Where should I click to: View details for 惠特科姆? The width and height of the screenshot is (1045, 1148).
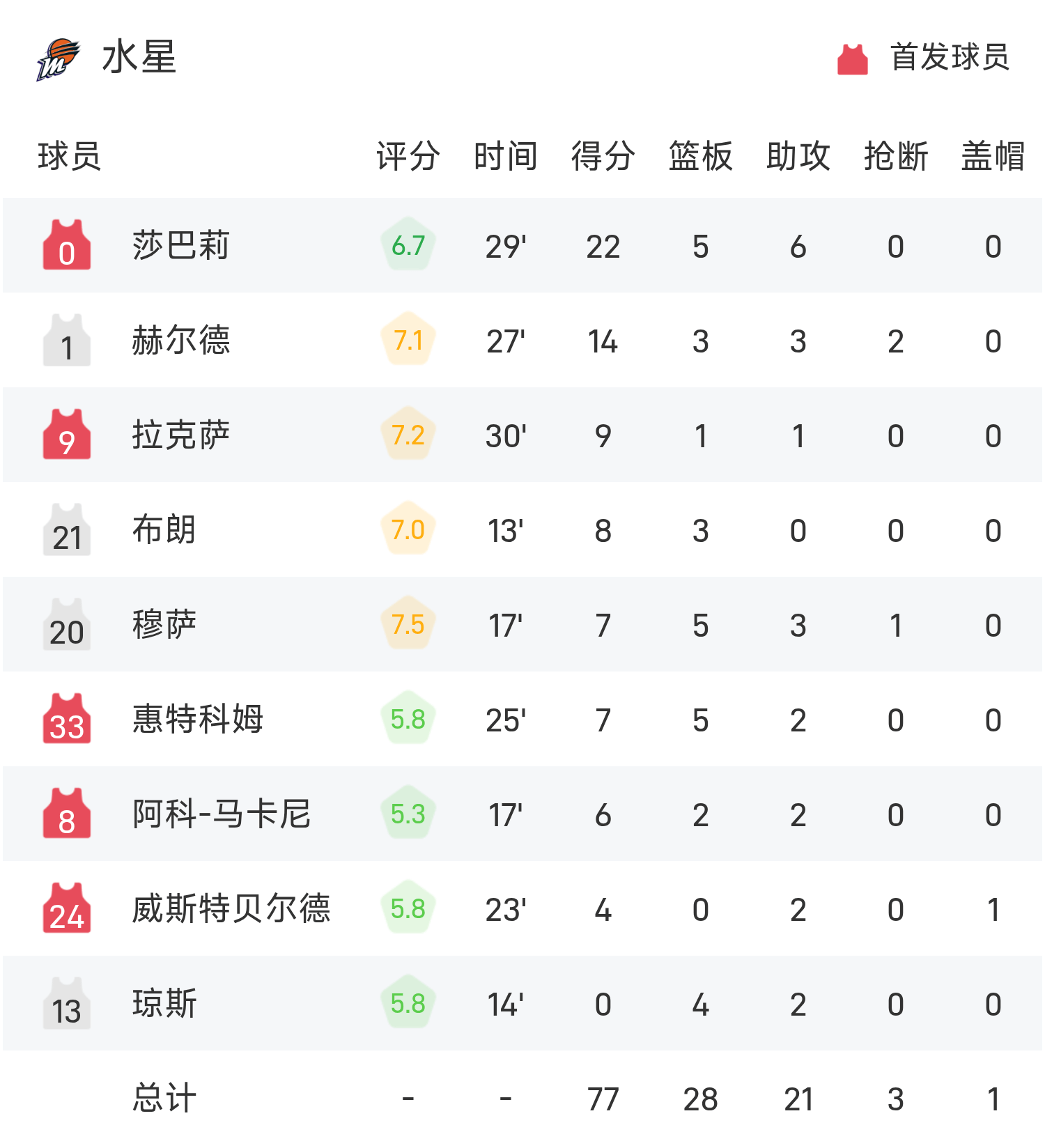[197, 720]
